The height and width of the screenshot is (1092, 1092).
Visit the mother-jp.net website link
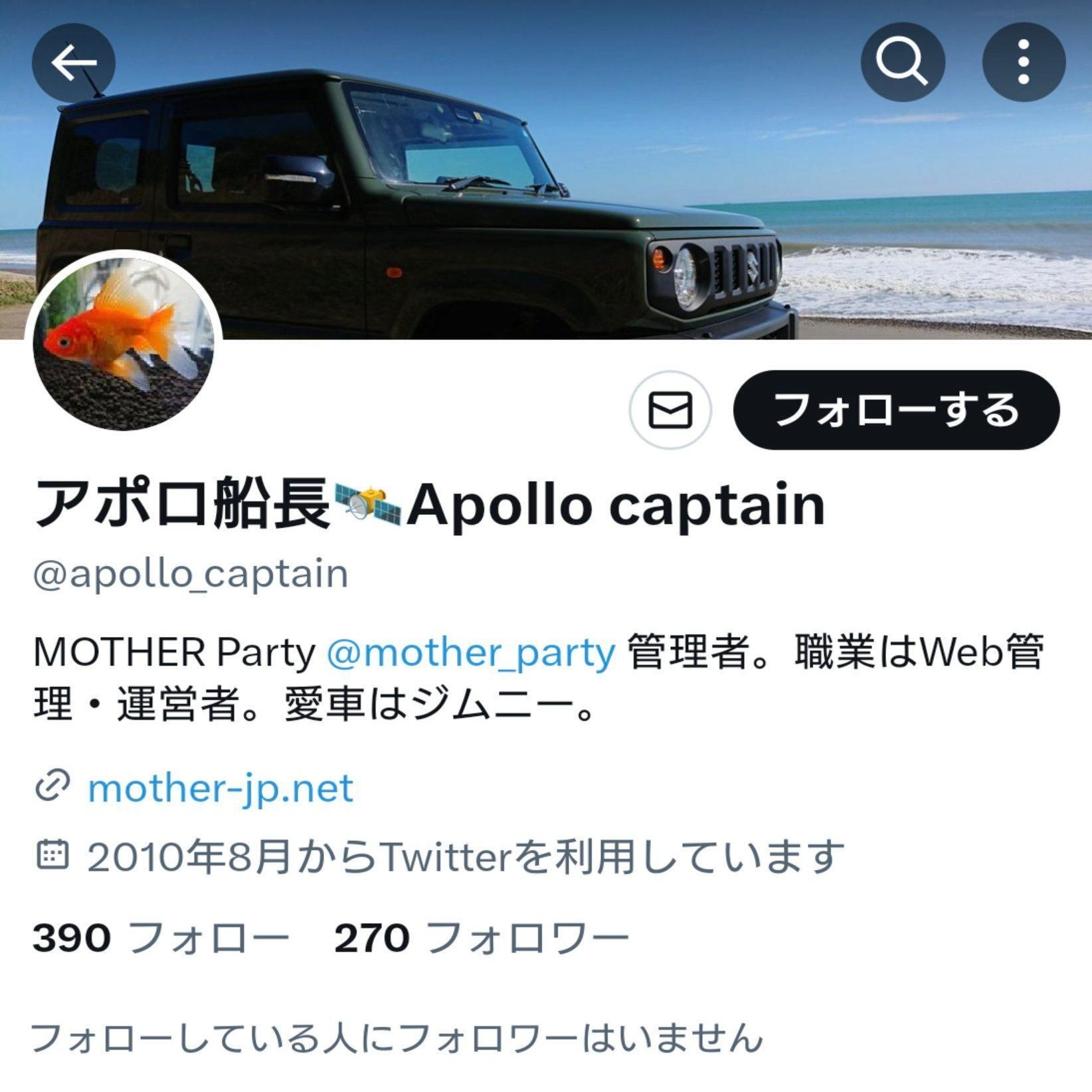(x=220, y=788)
